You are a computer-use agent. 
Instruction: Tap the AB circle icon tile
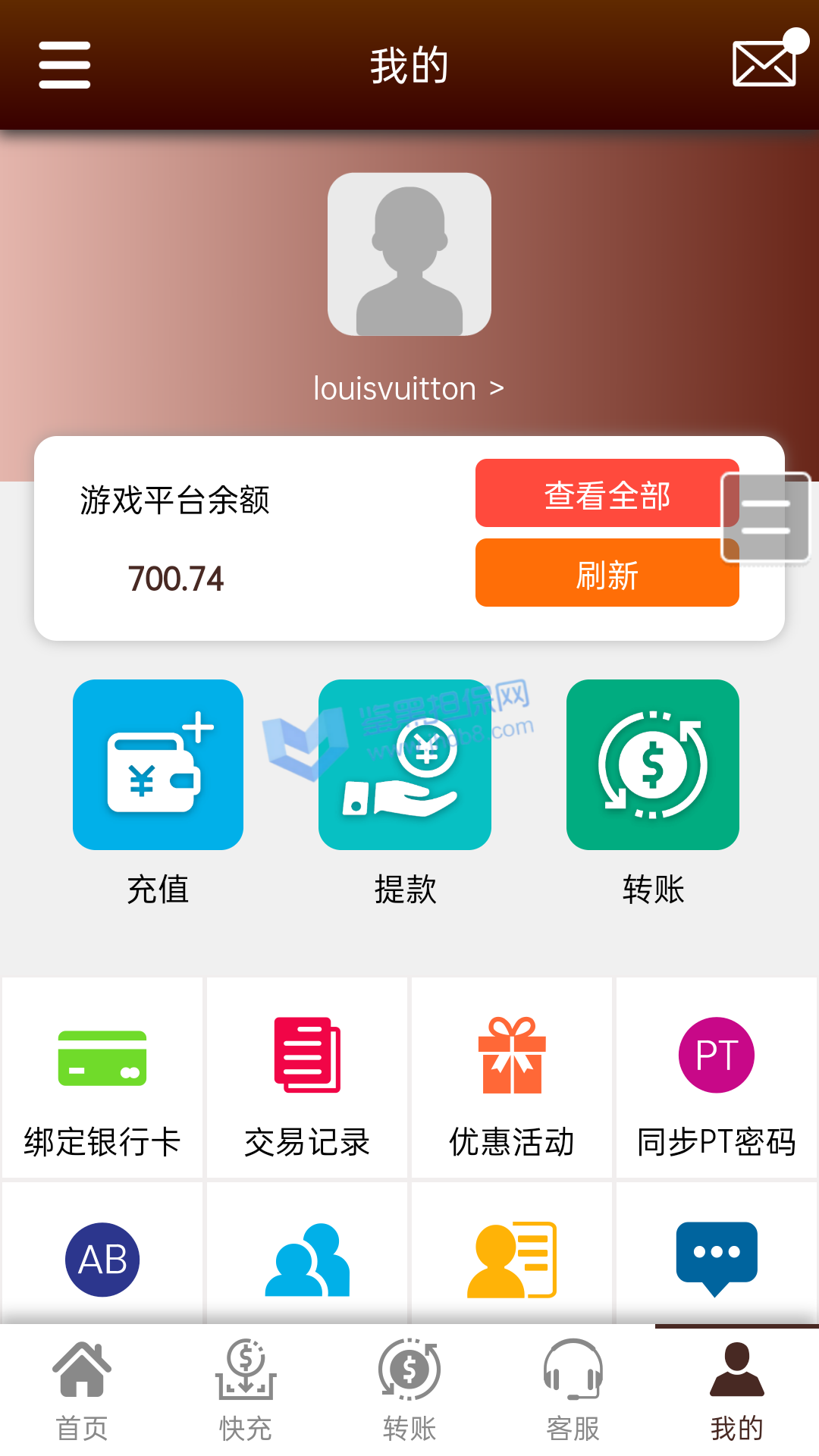point(102,1259)
